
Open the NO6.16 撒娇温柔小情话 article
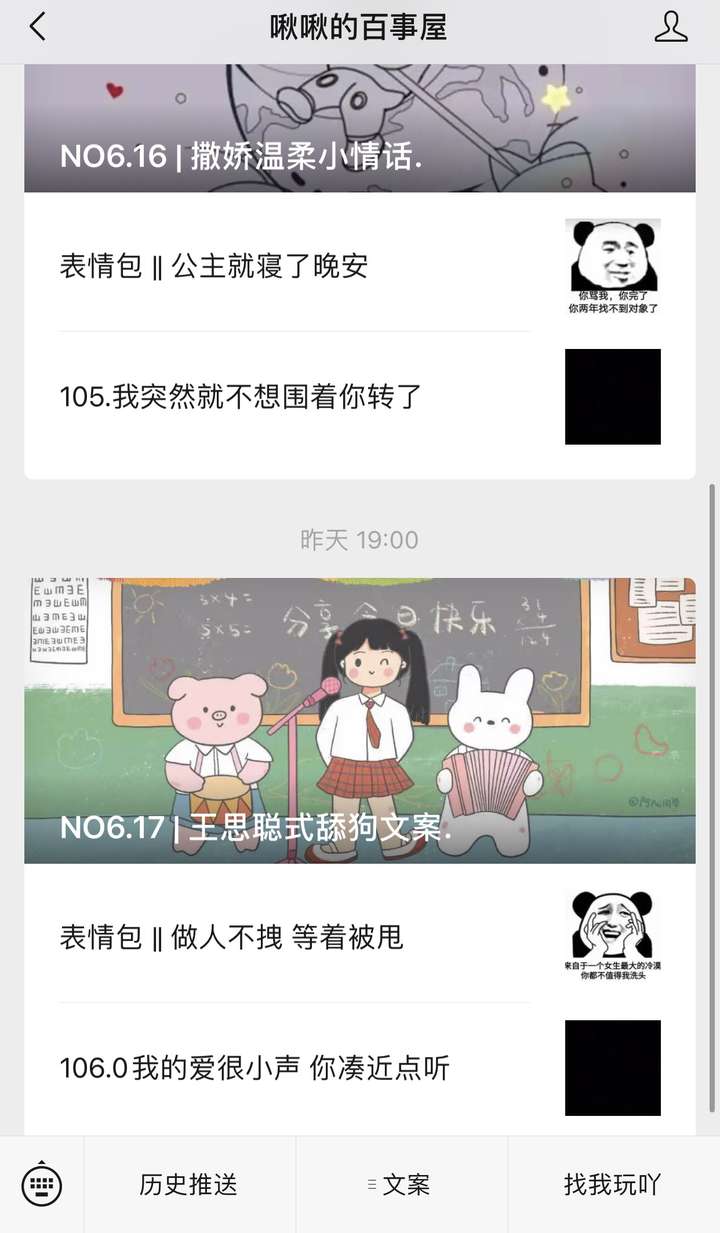pos(360,130)
